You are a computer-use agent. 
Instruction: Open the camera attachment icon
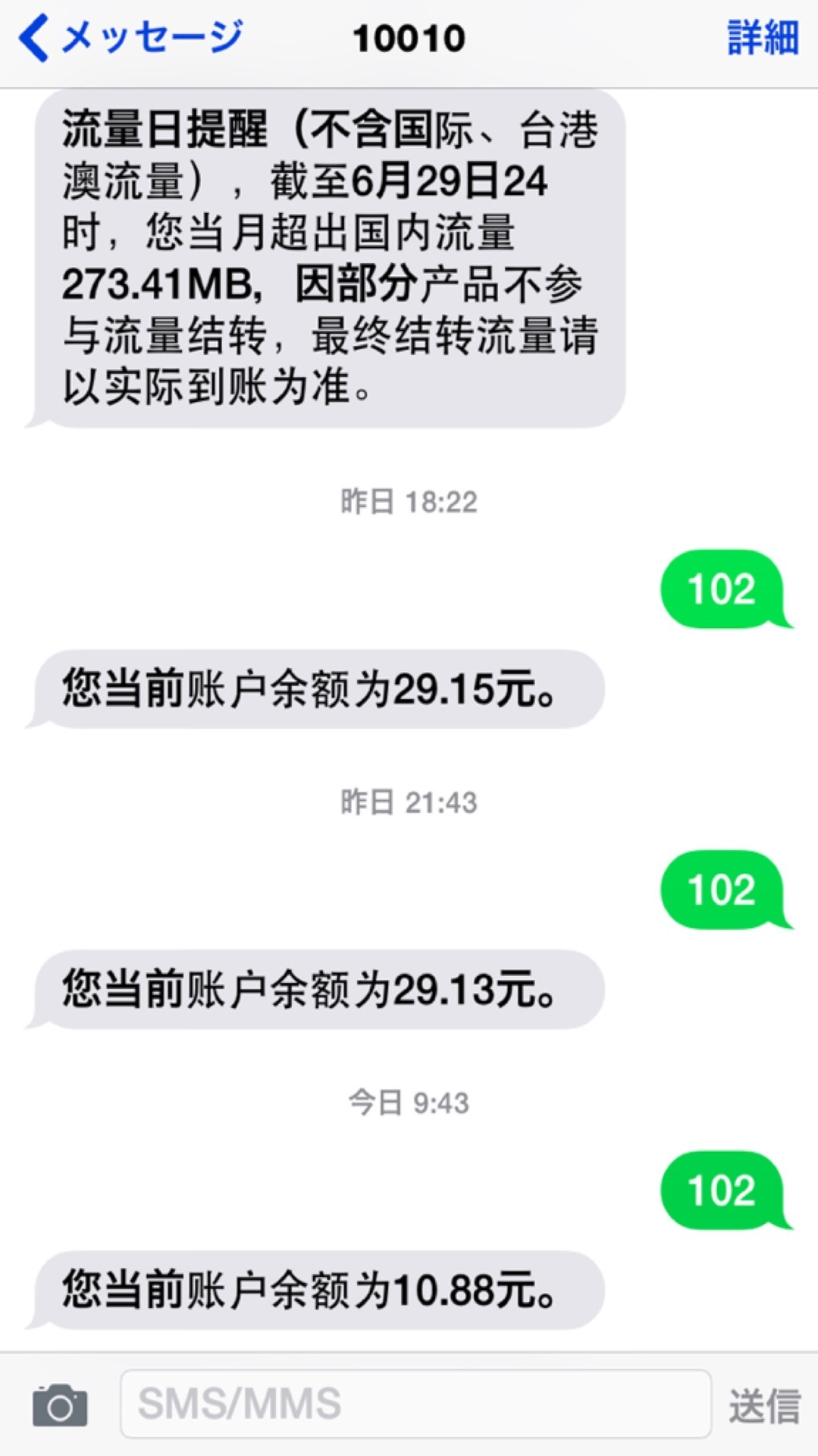(60, 1405)
